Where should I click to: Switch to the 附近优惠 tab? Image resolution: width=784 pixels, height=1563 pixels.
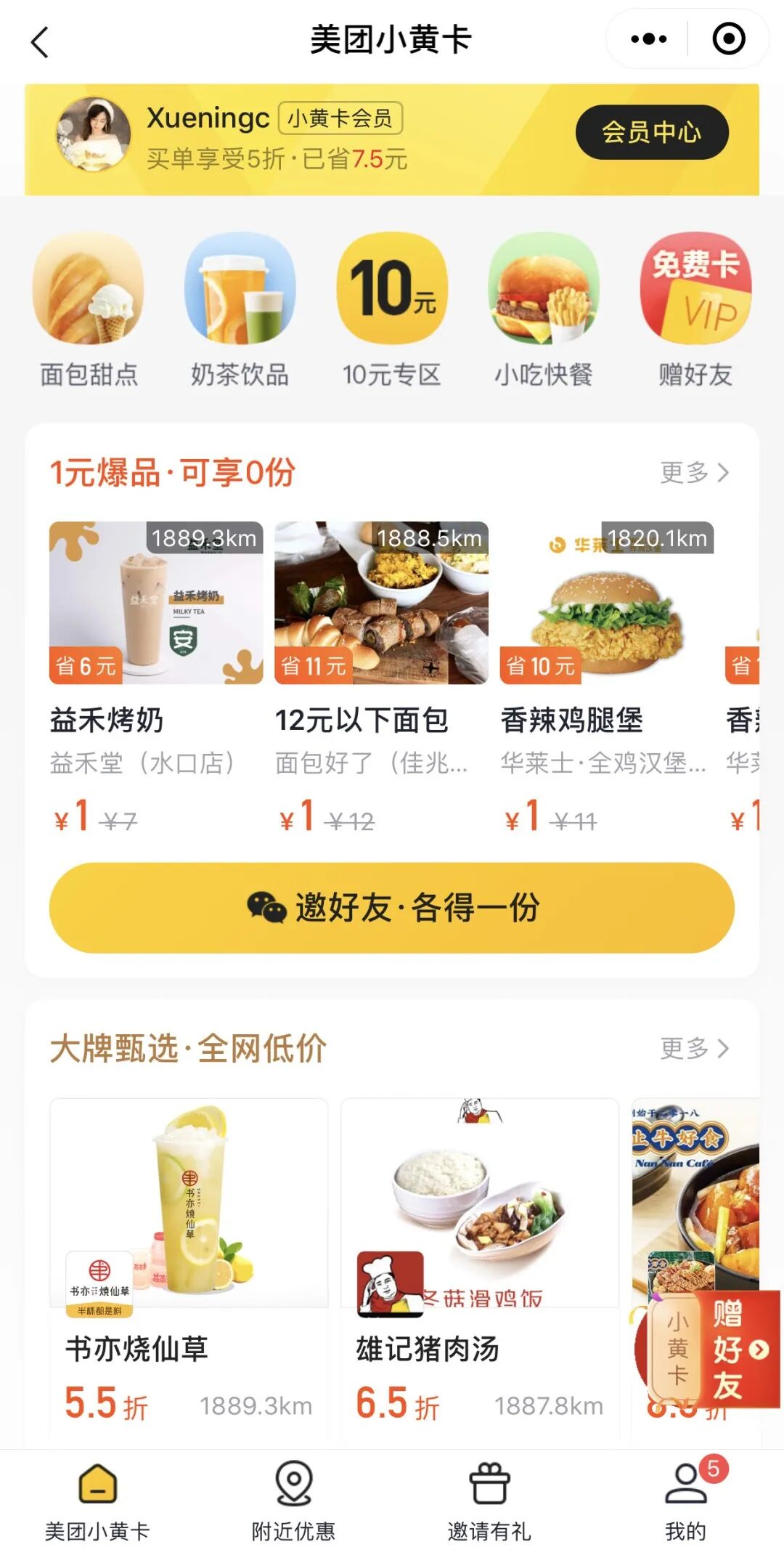tap(293, 1501)
